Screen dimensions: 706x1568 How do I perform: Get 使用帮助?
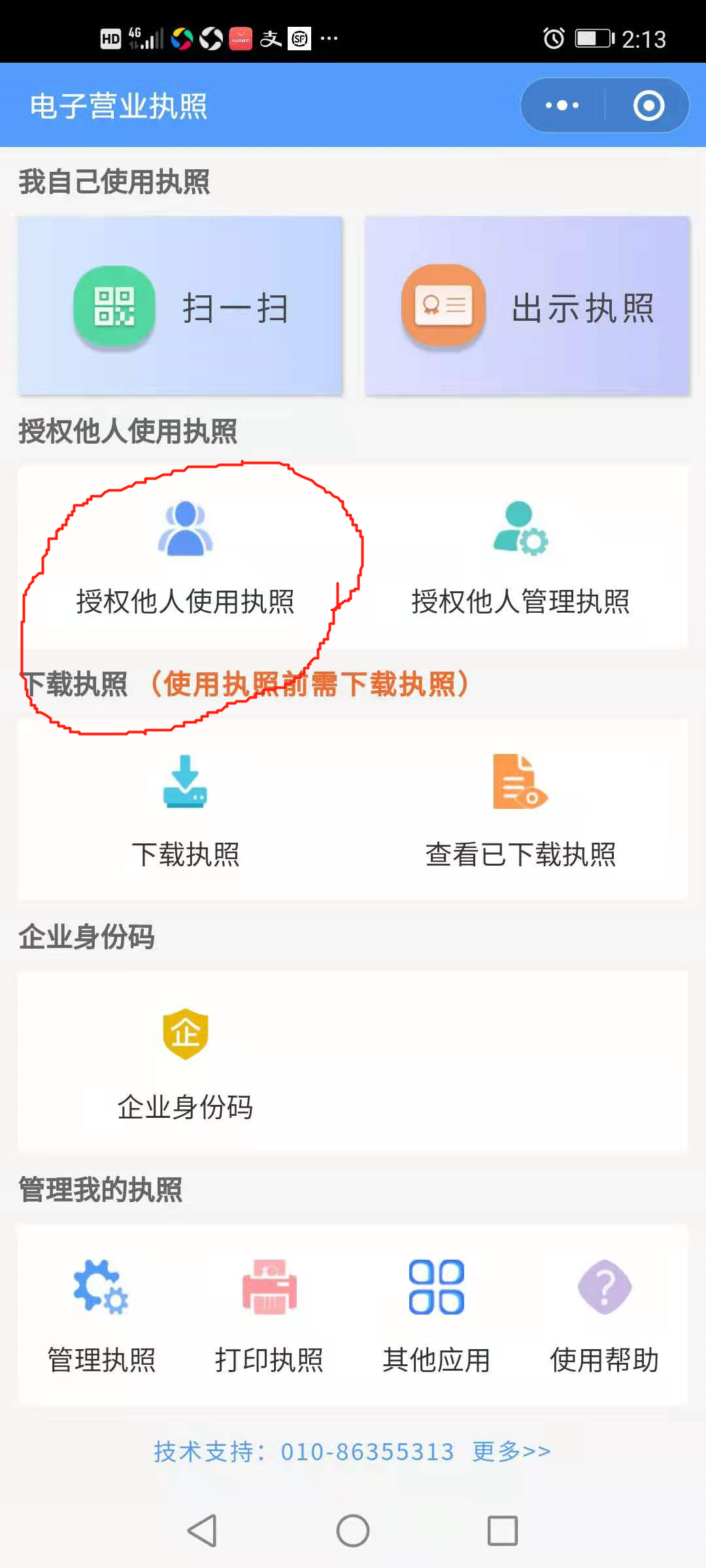click(604, 1315)
